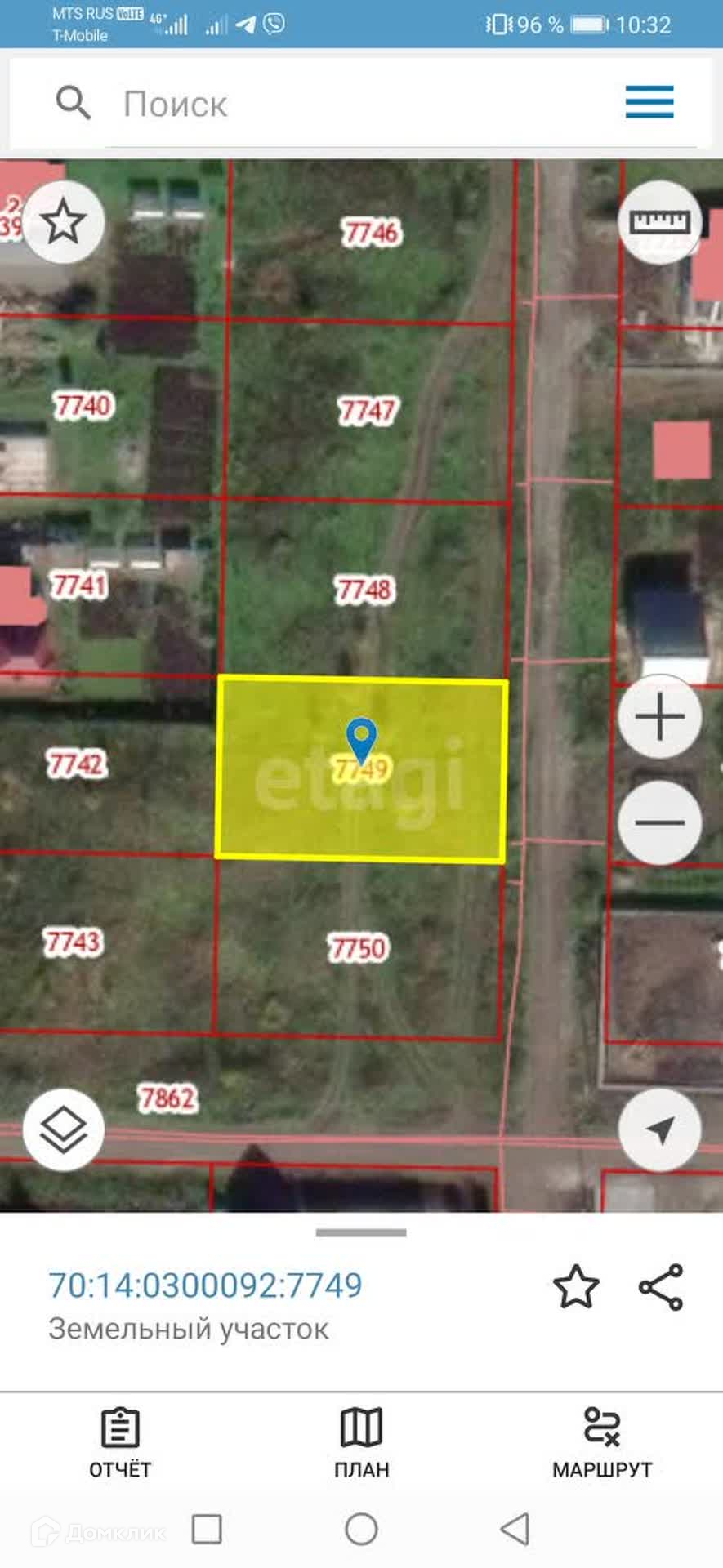Open the map layers selector
The image size is (723, 1568).
click(63, 1130)
